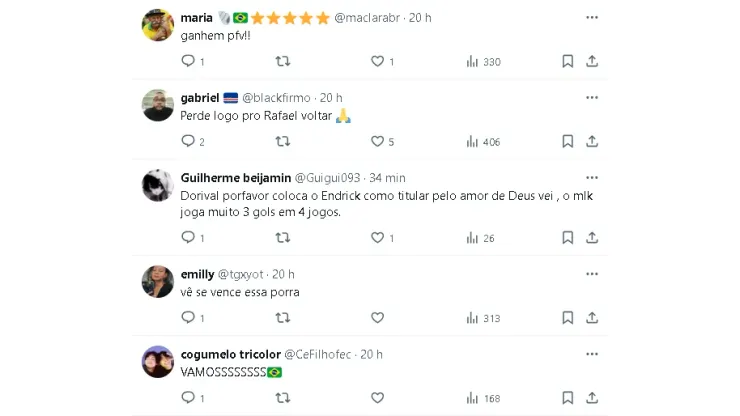Reply to maria's "ganhem pfv!!" post
740x416 pixels.
[x=188, y=61]
